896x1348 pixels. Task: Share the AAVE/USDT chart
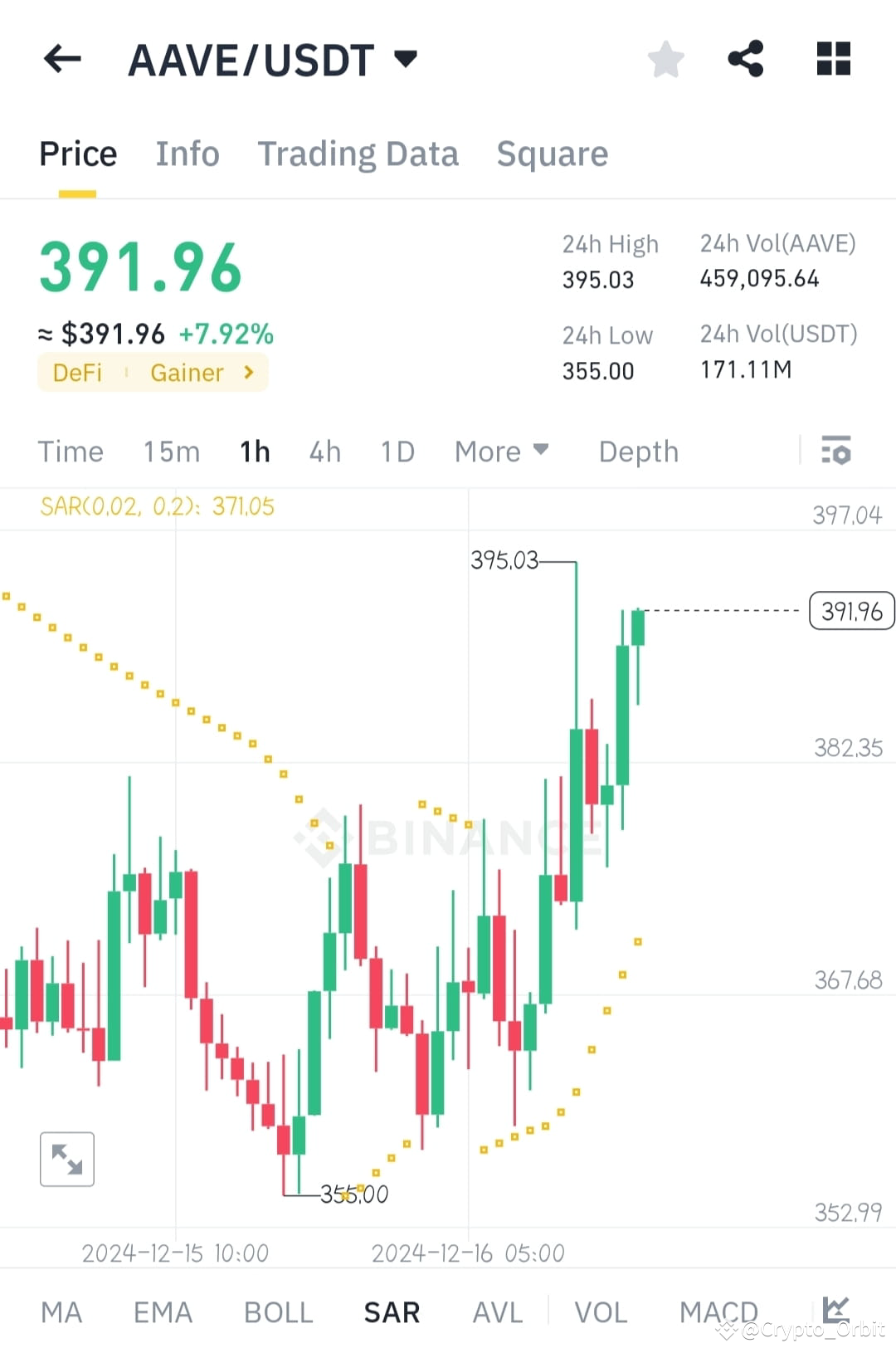(x=746, y=58)
